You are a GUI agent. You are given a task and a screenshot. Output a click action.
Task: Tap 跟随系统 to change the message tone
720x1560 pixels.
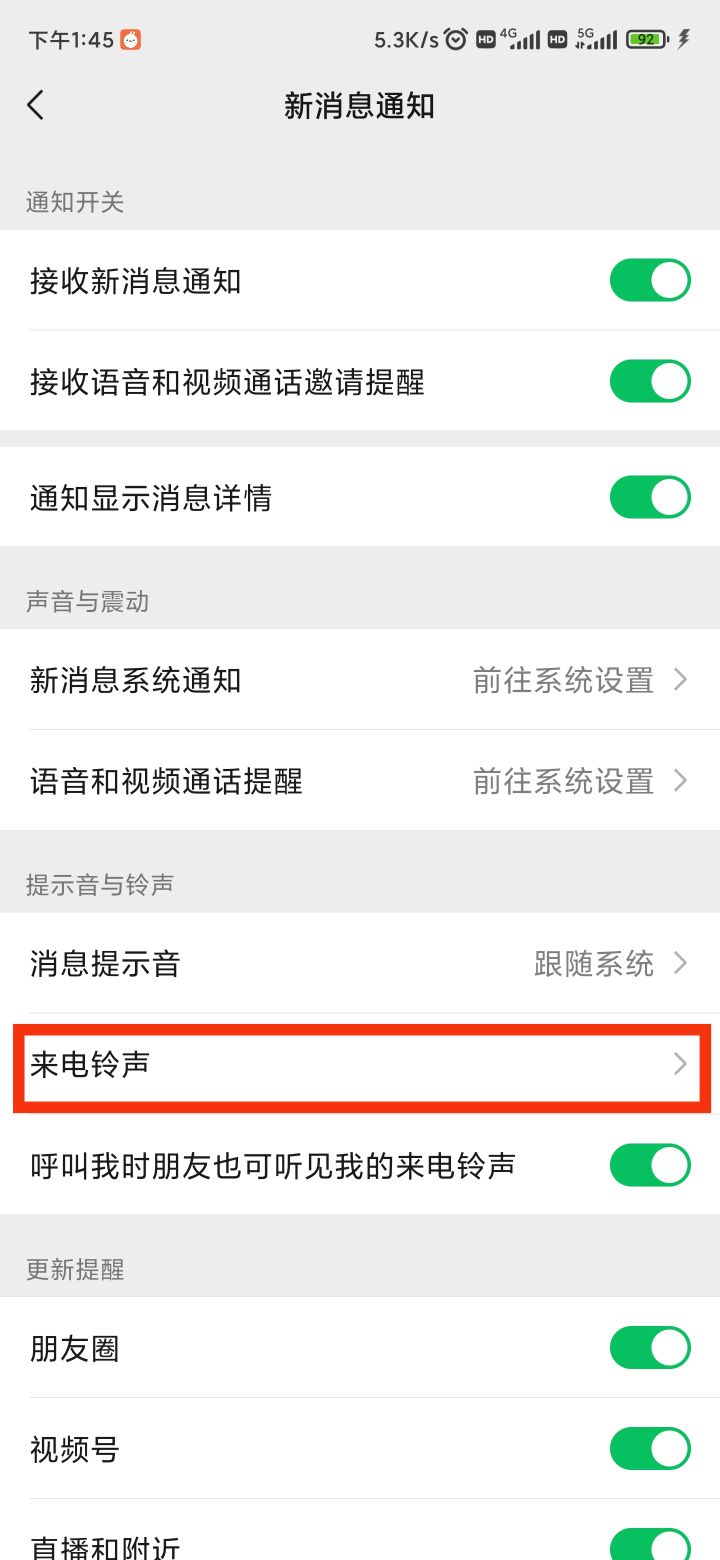pyautogui.click(x=597, y=963)
